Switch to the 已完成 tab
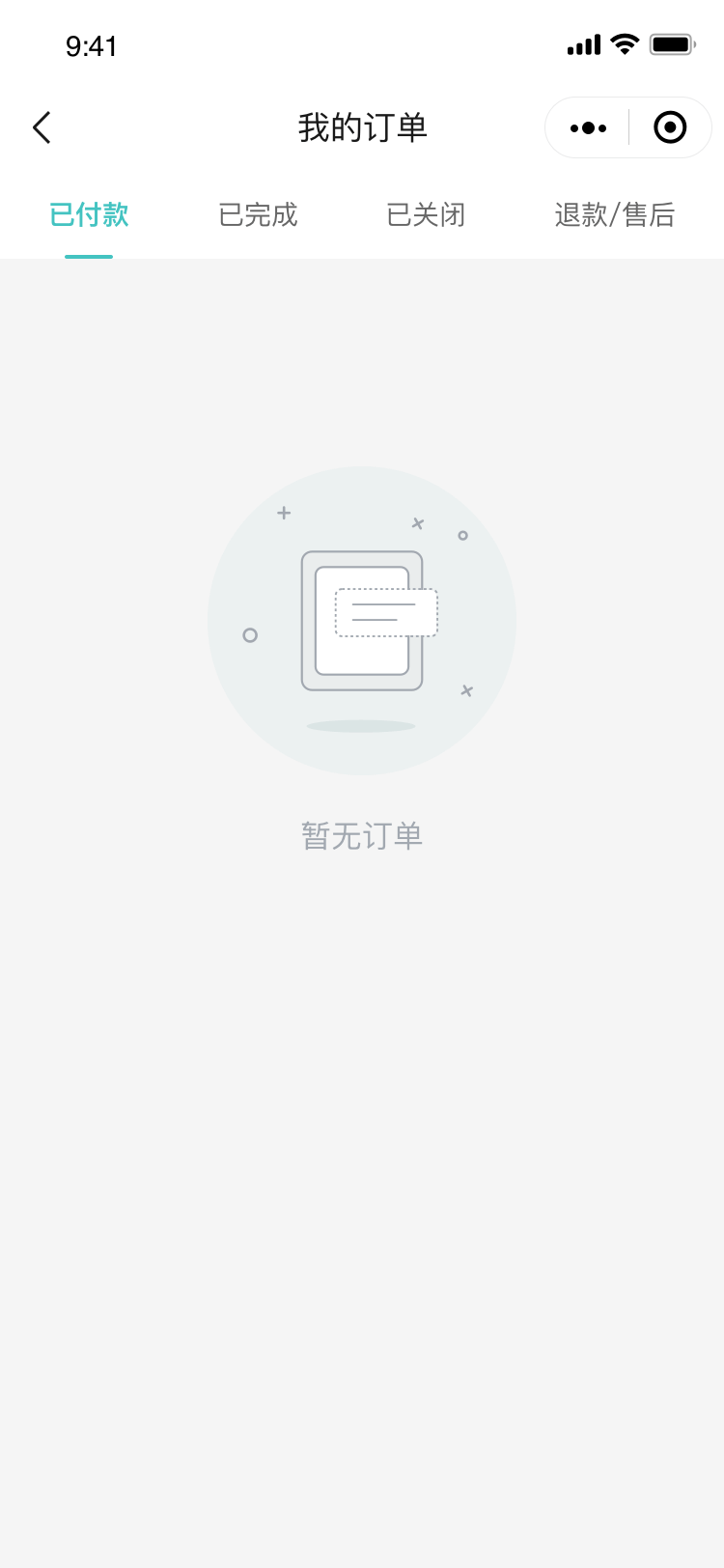 (x=258, y=214)
